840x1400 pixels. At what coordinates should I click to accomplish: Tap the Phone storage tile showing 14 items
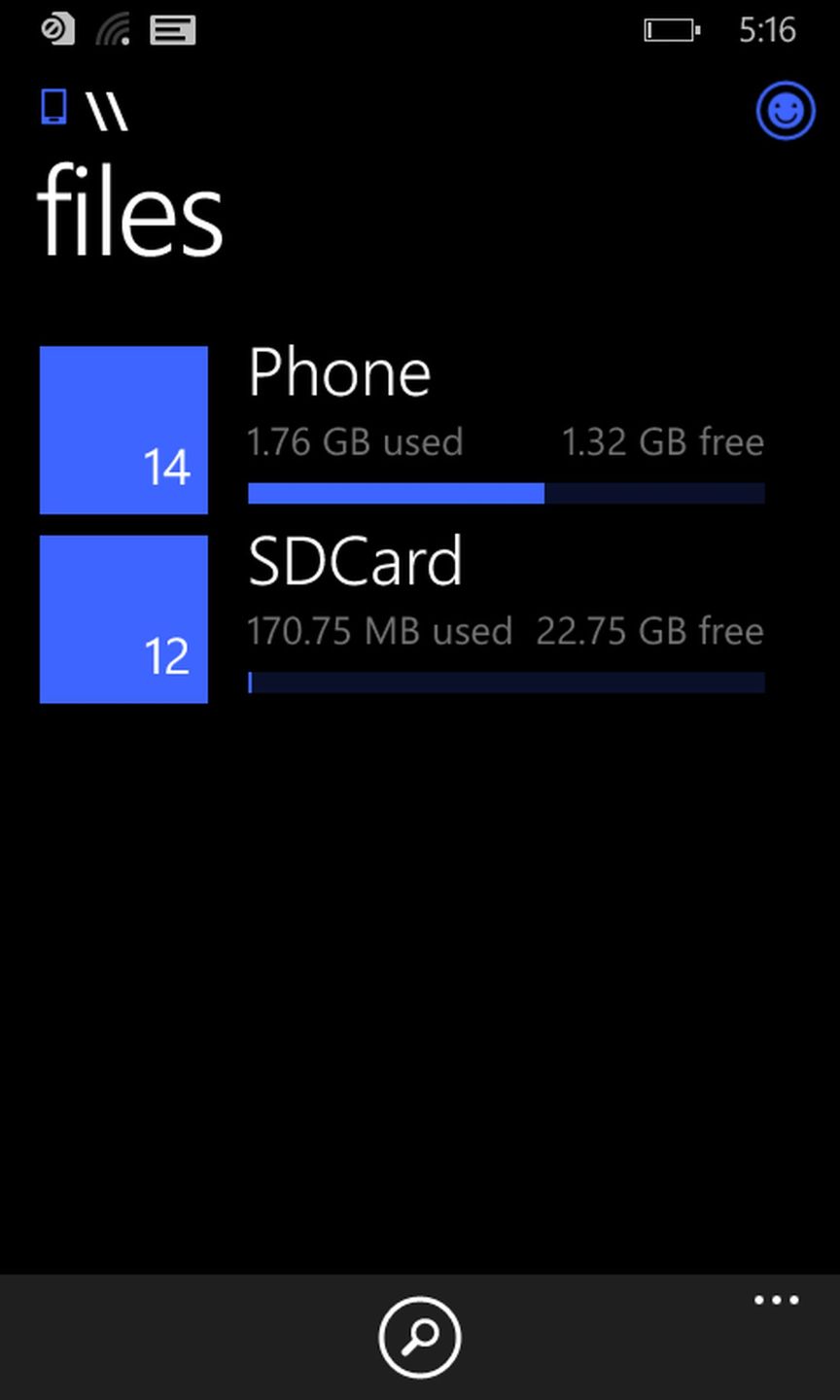pyautogui.click(x=122, y=428)
